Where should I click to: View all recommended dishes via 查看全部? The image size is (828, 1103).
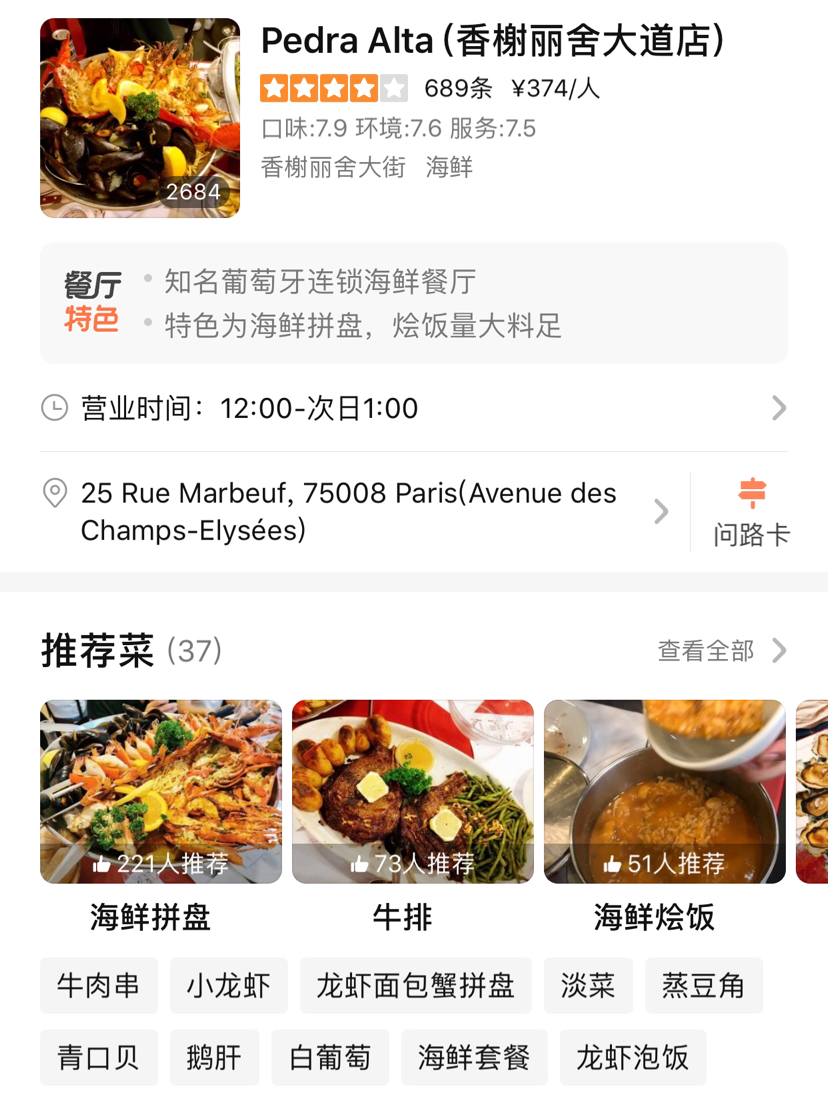[x=721, y=651]
